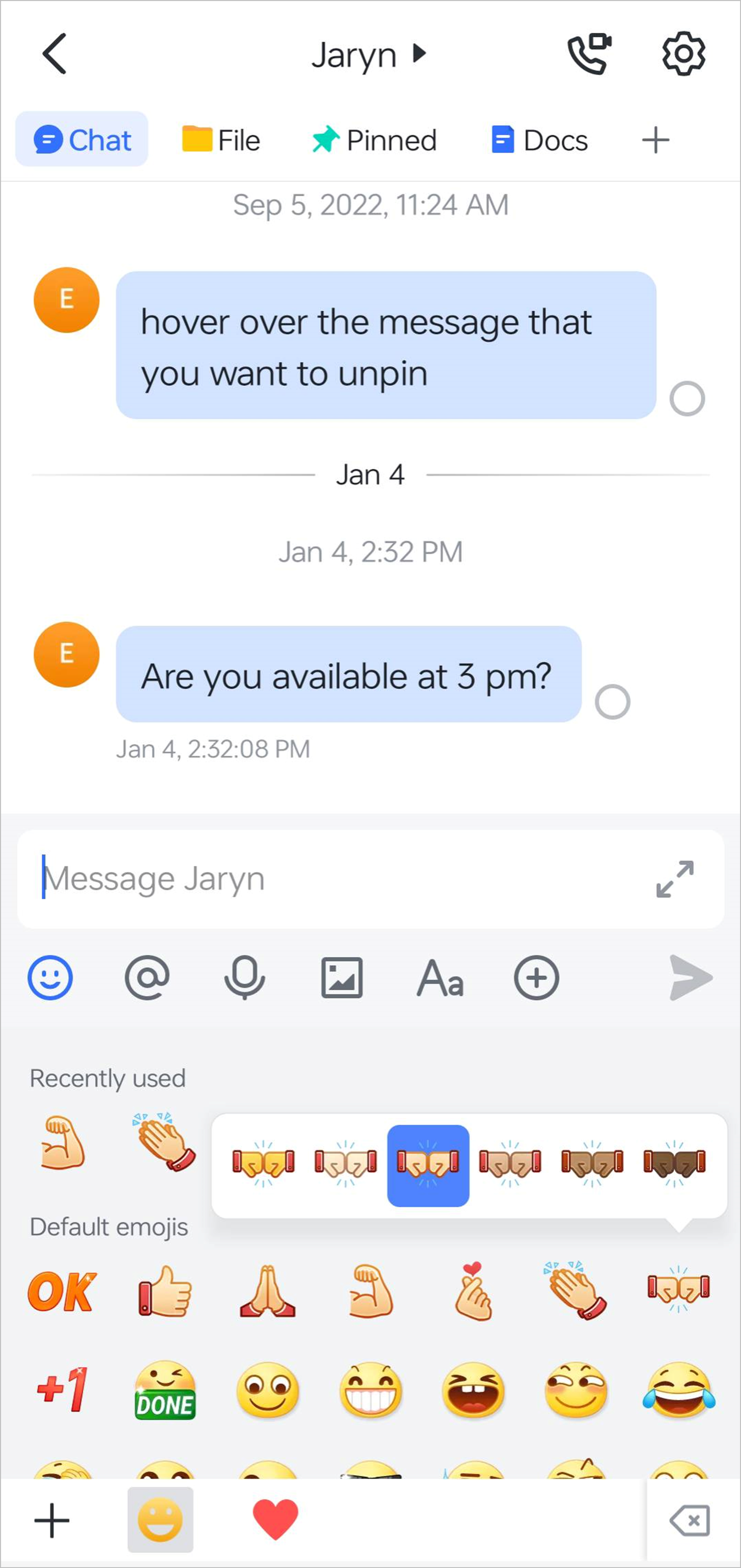This screenshot has height=1568, width=741.
Task: Mention someone with the @ icon
Action: (147, 978)
